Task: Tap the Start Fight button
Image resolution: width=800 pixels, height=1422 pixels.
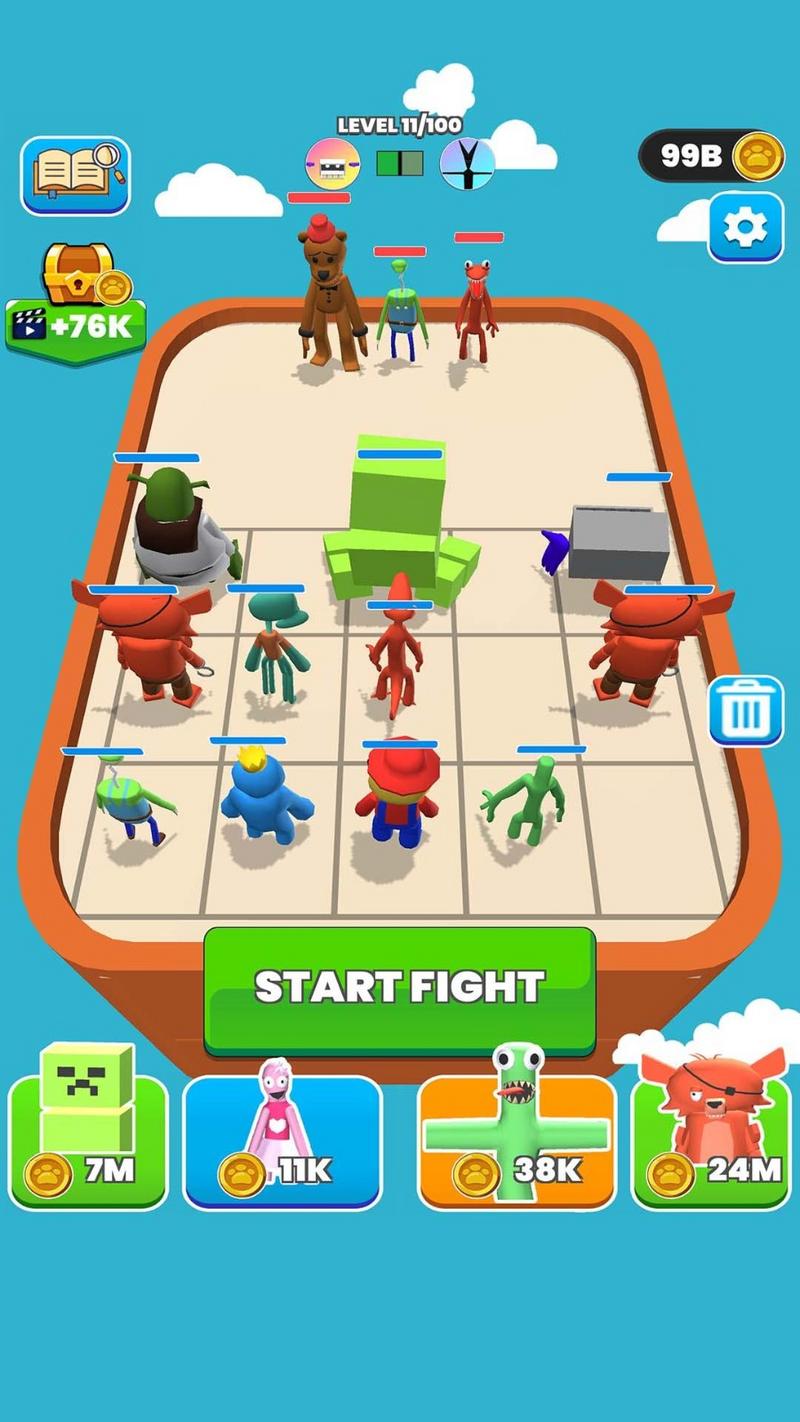Action: [399, 988]
